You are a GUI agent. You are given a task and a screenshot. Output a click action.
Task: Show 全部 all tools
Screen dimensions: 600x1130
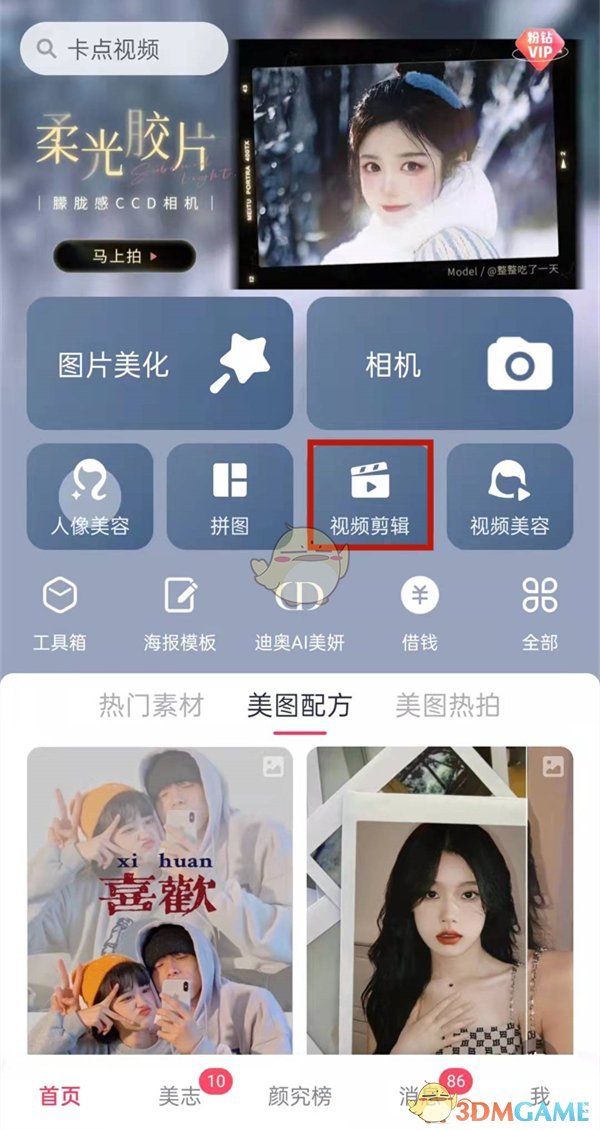[540, 613]
